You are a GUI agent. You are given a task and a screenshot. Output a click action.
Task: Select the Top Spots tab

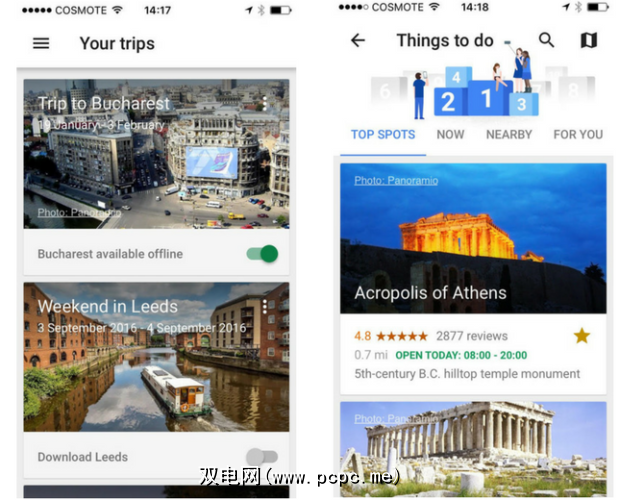pyautogui.click(x=383, y=134)
